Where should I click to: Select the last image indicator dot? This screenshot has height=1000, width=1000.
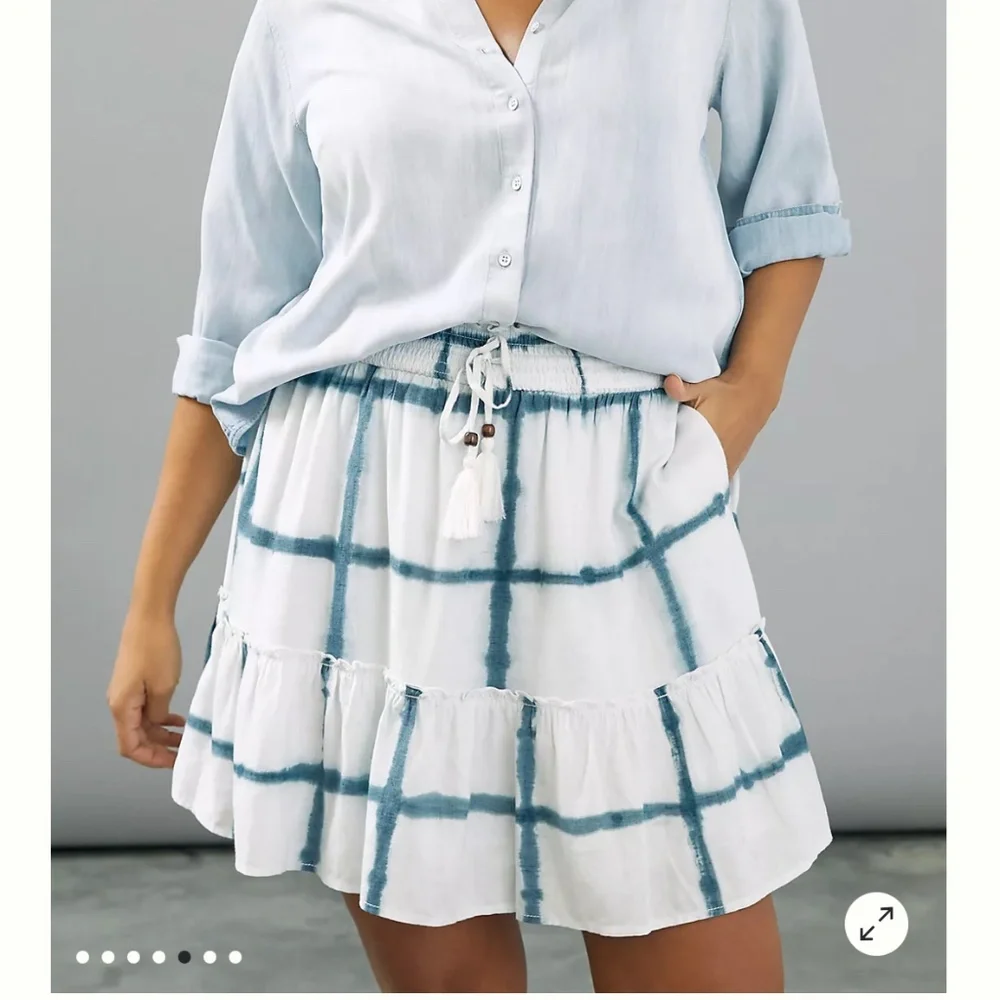click(235, 957)
